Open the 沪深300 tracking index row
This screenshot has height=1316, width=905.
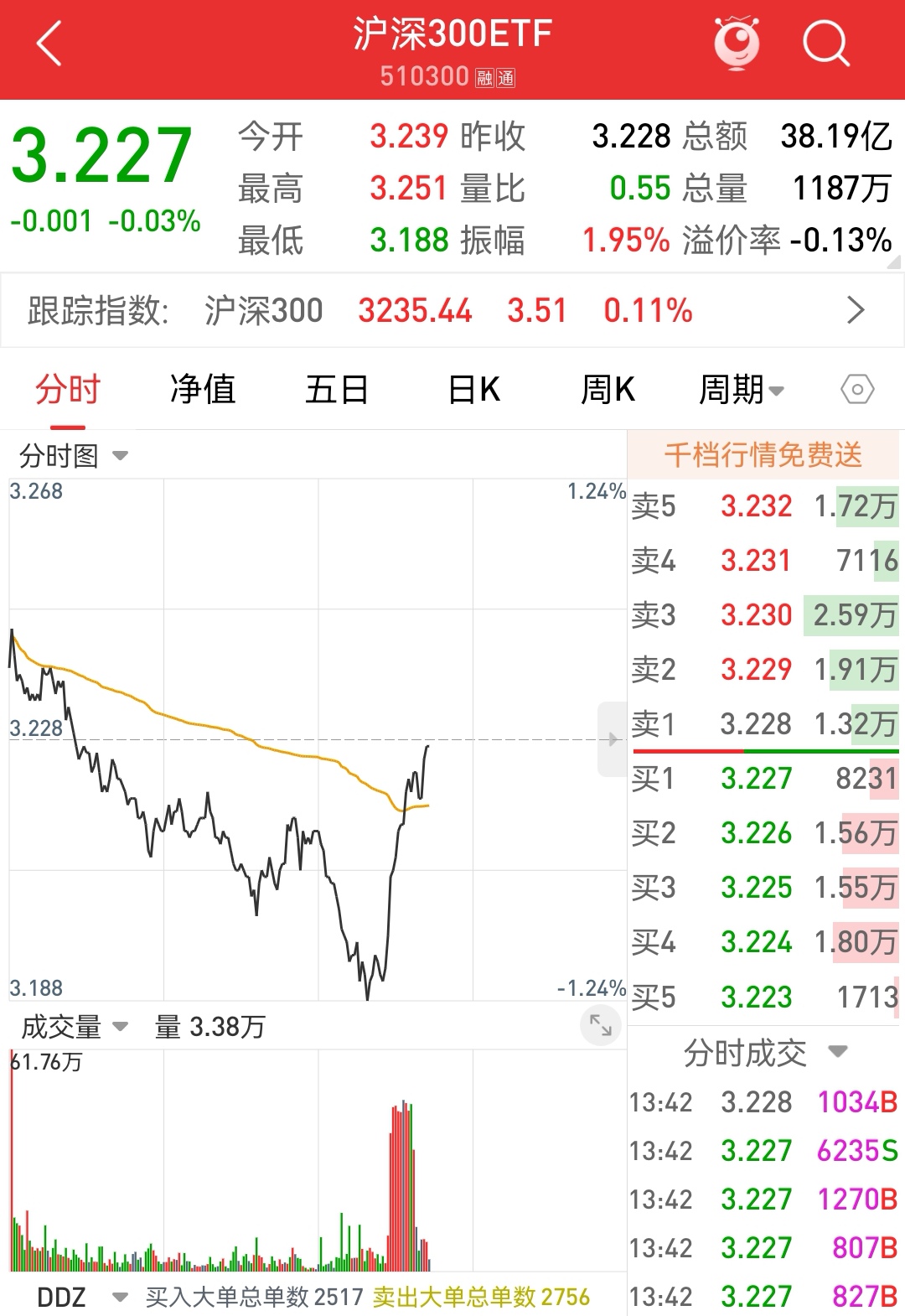point(452,310)
